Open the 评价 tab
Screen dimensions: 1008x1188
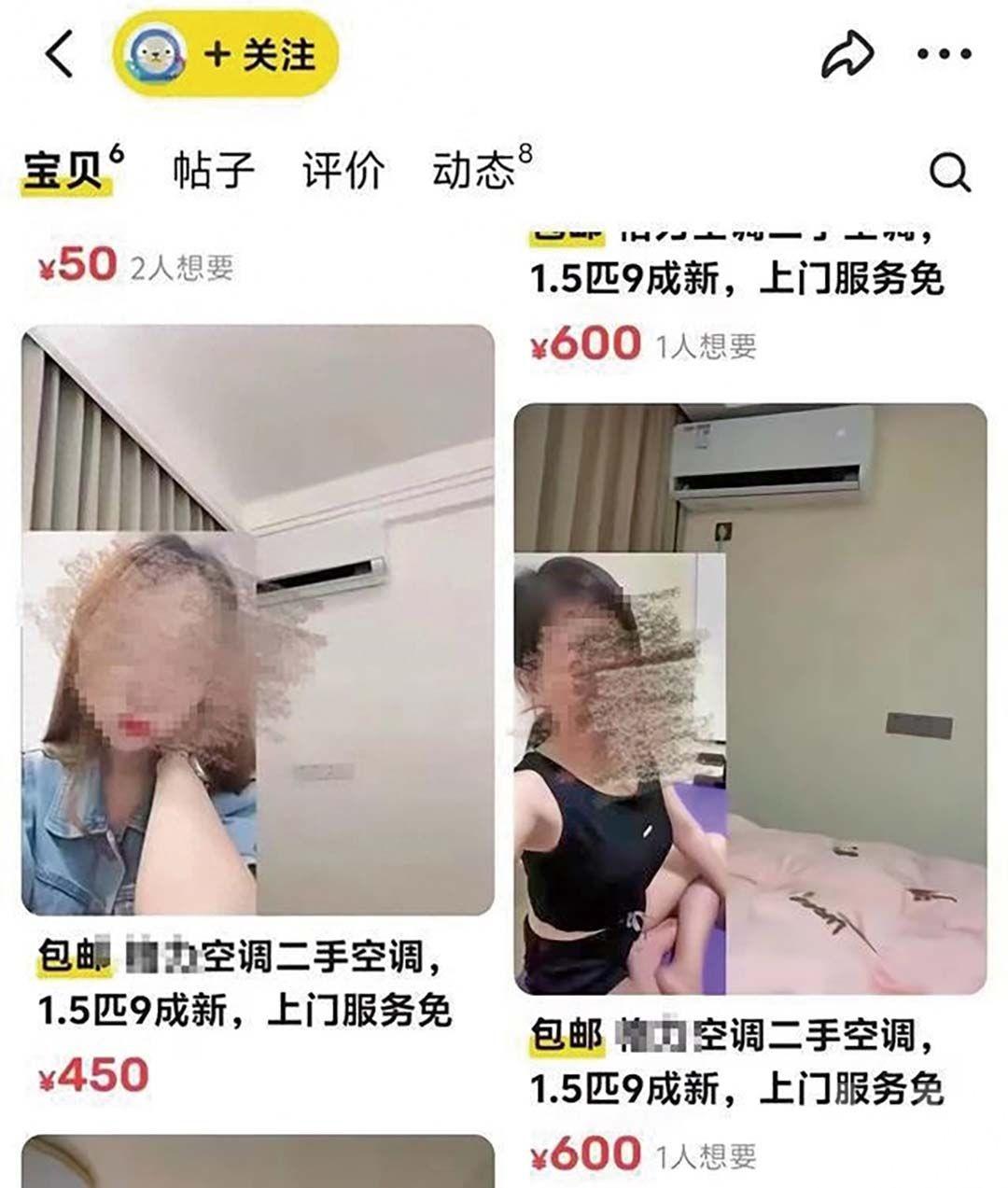343,172
